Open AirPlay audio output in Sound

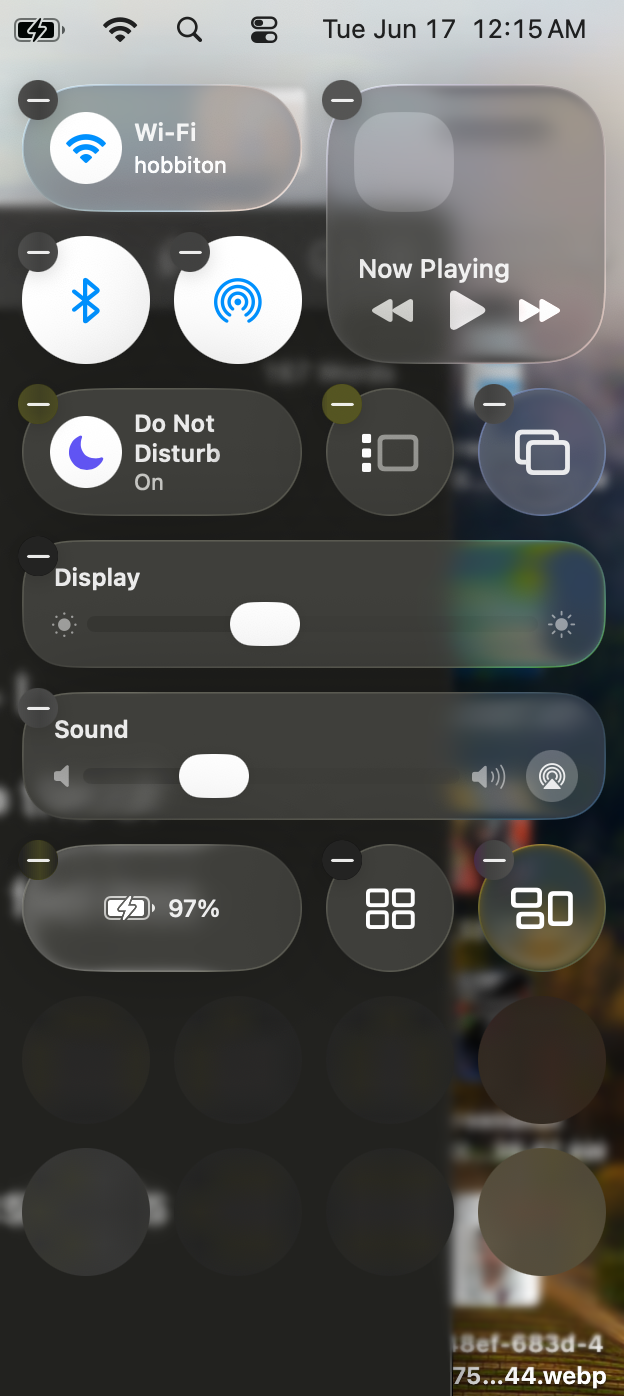[552, 776]
